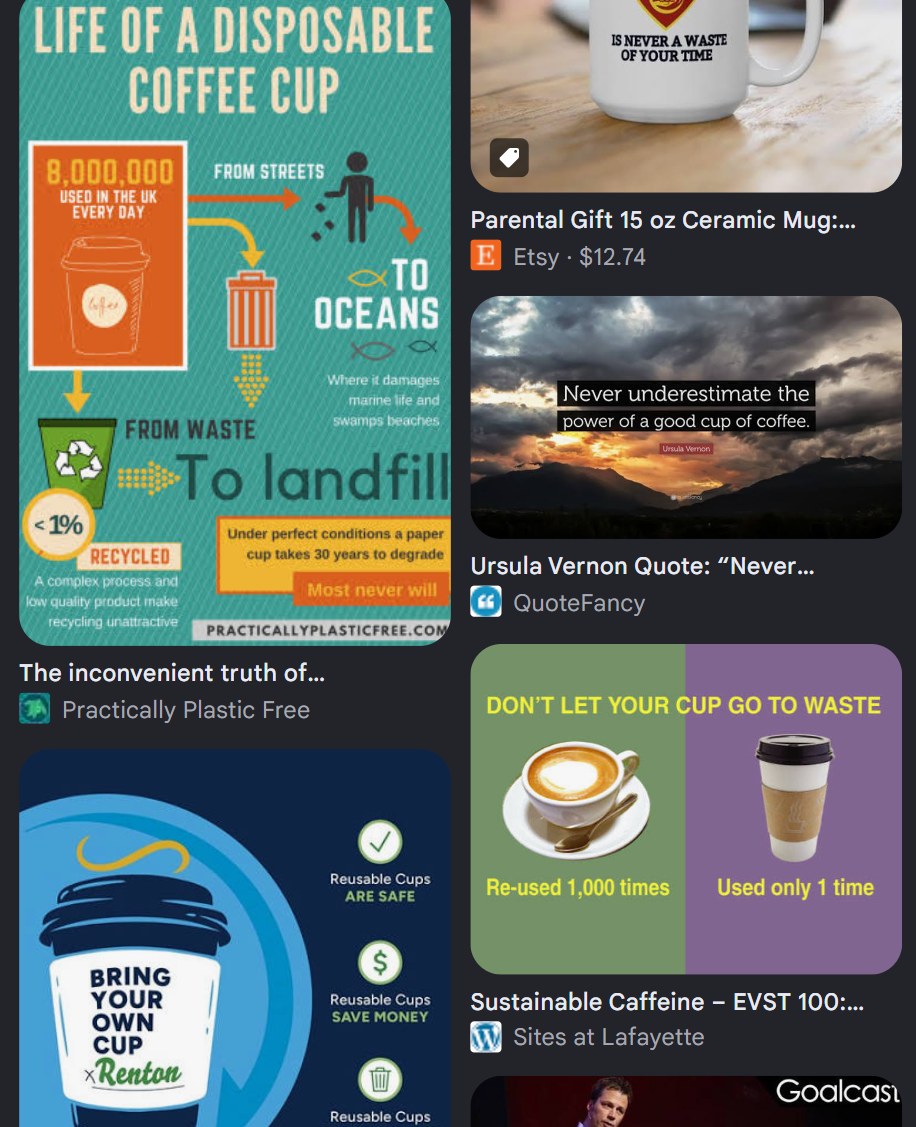Open the Goalcast image result
Viewport: 916px width, 1127px height.
point(686,1102)
